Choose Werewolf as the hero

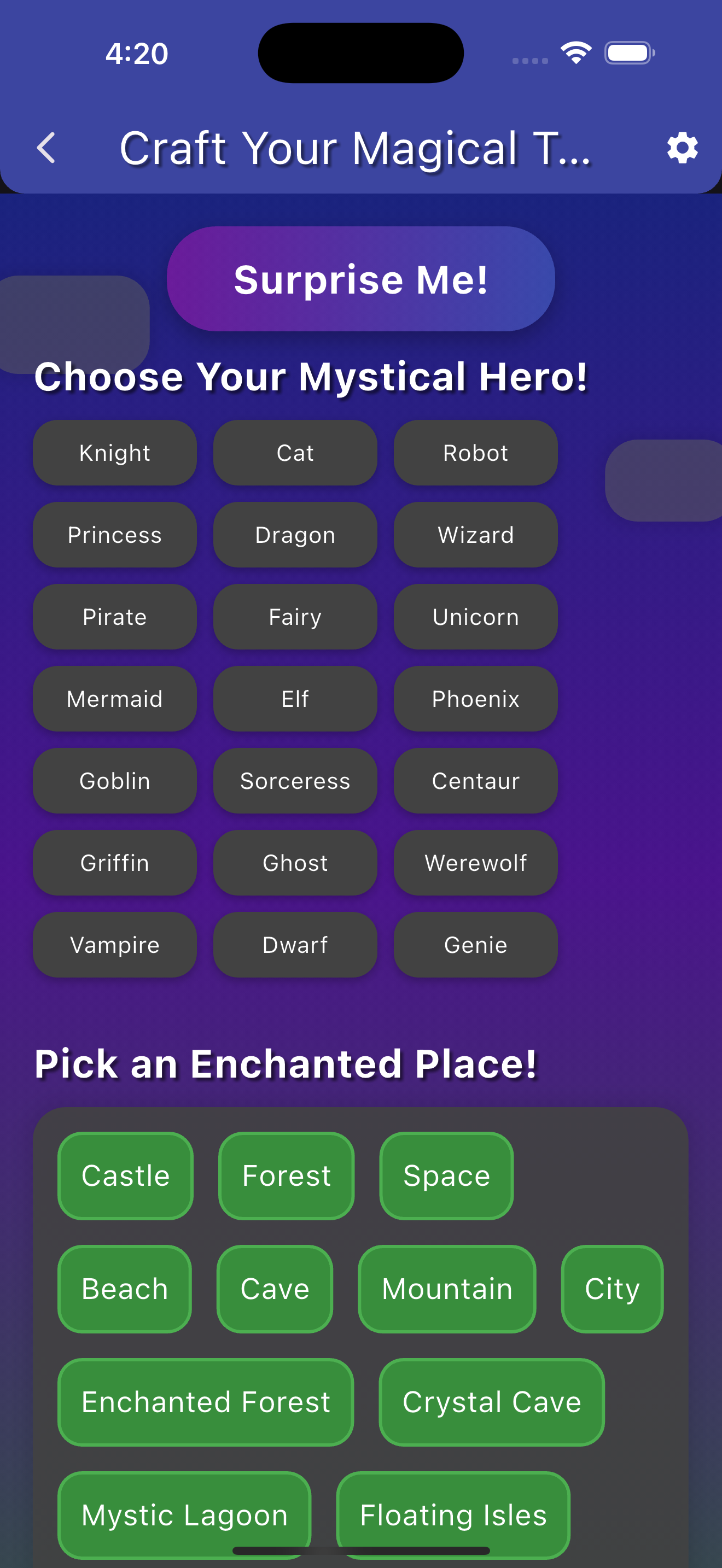(x=475, y=863)
